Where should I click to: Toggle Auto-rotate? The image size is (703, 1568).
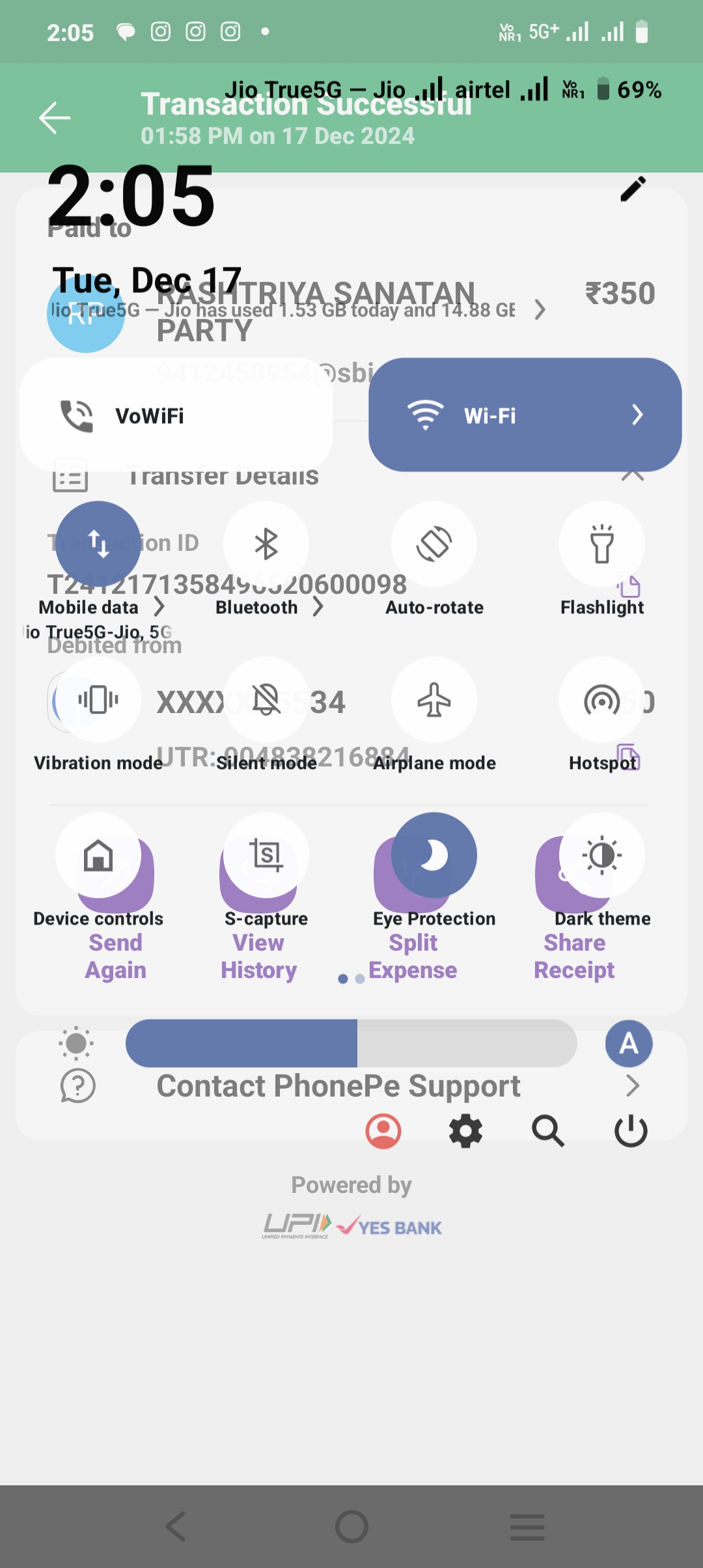click(434, 544)
